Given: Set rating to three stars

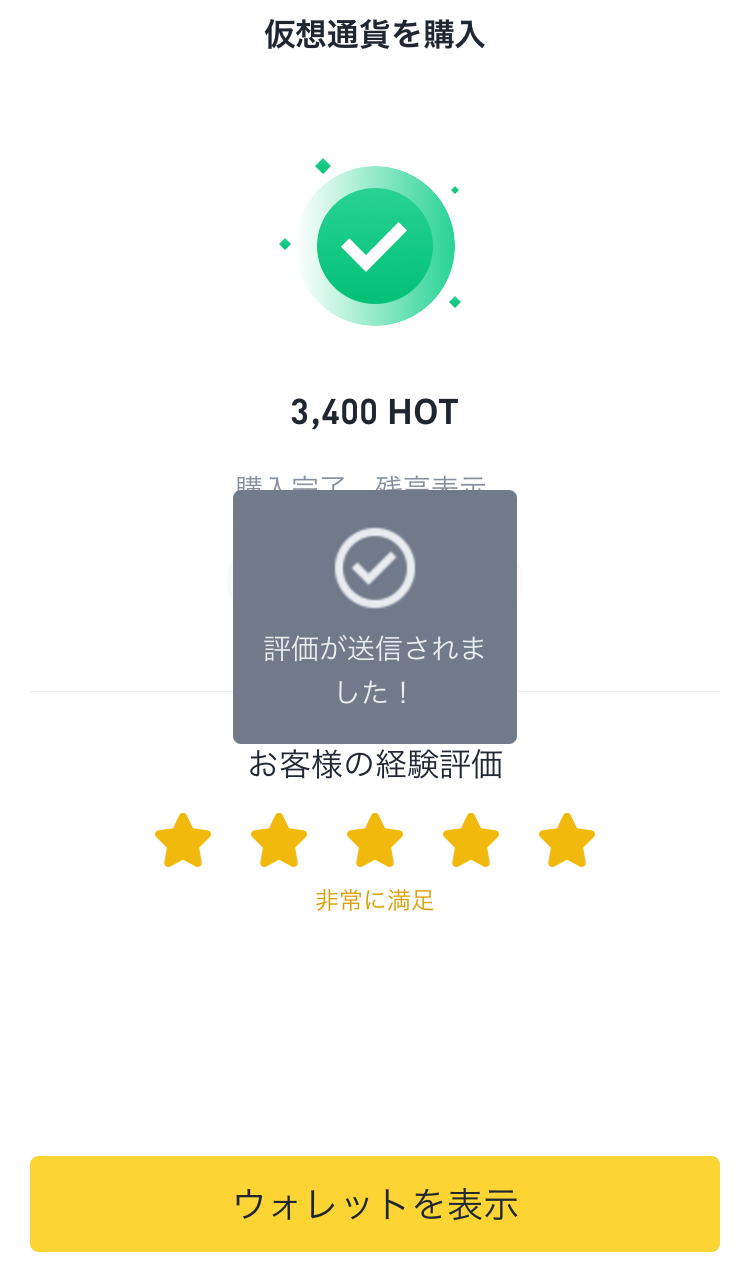Looking at the screenshot, I should (x=375, y=841).
